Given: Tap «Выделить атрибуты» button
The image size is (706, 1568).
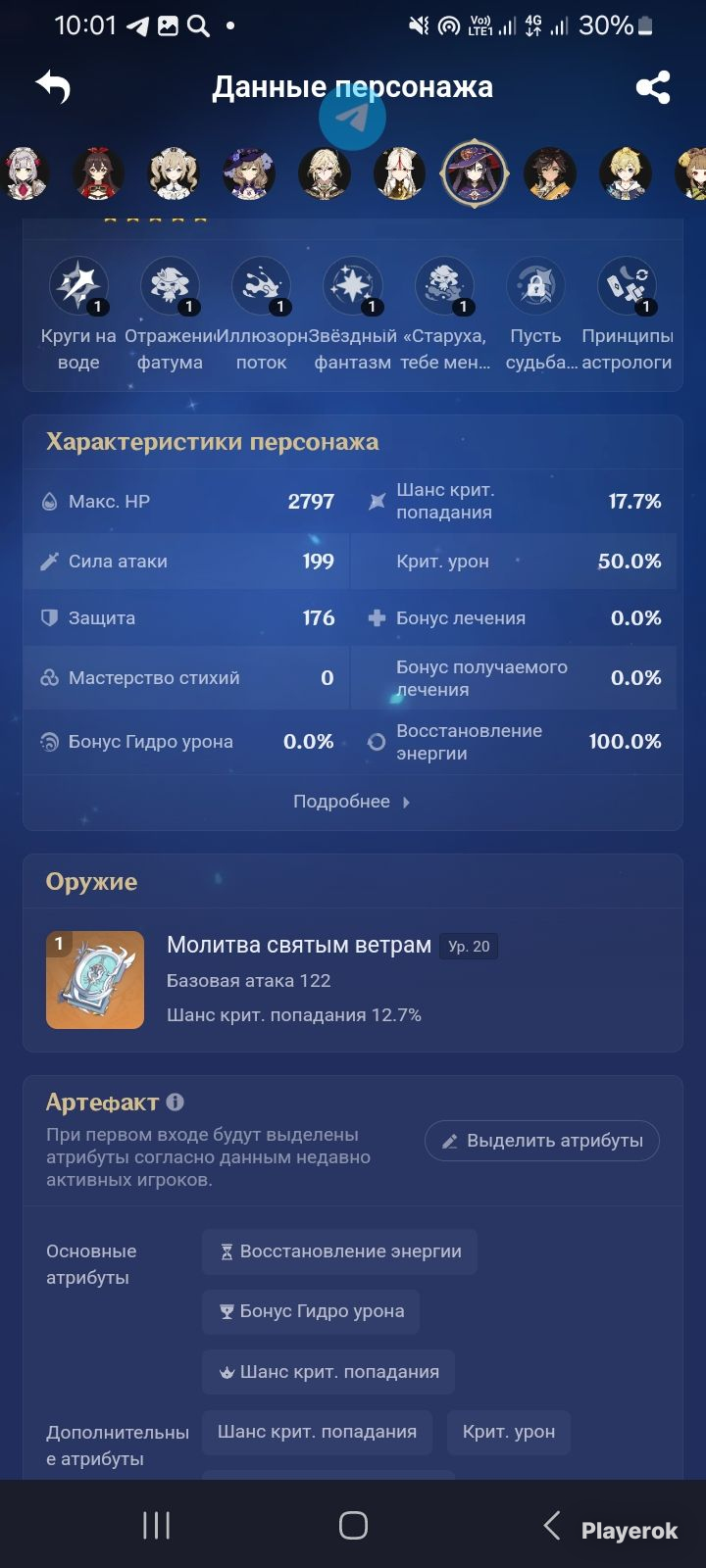Looking at the screenshot, I should 542,1141.
